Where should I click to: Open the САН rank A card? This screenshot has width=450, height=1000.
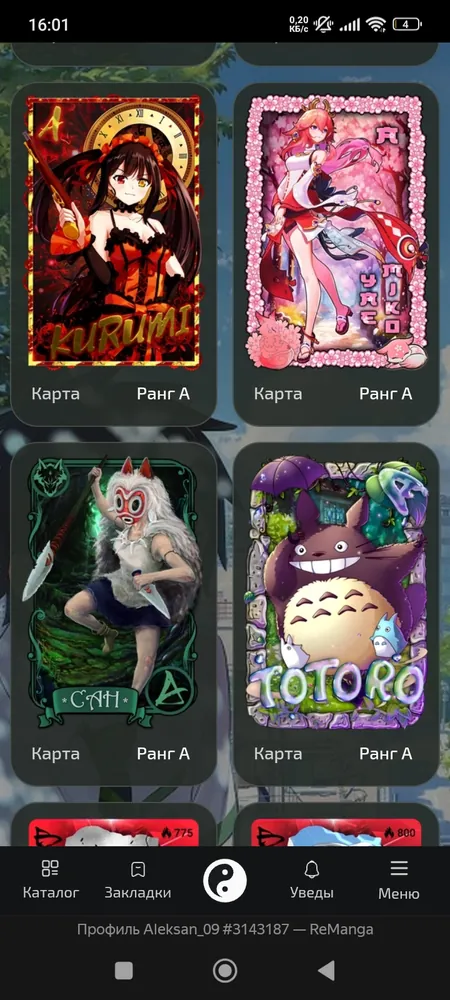pos(113,614)
